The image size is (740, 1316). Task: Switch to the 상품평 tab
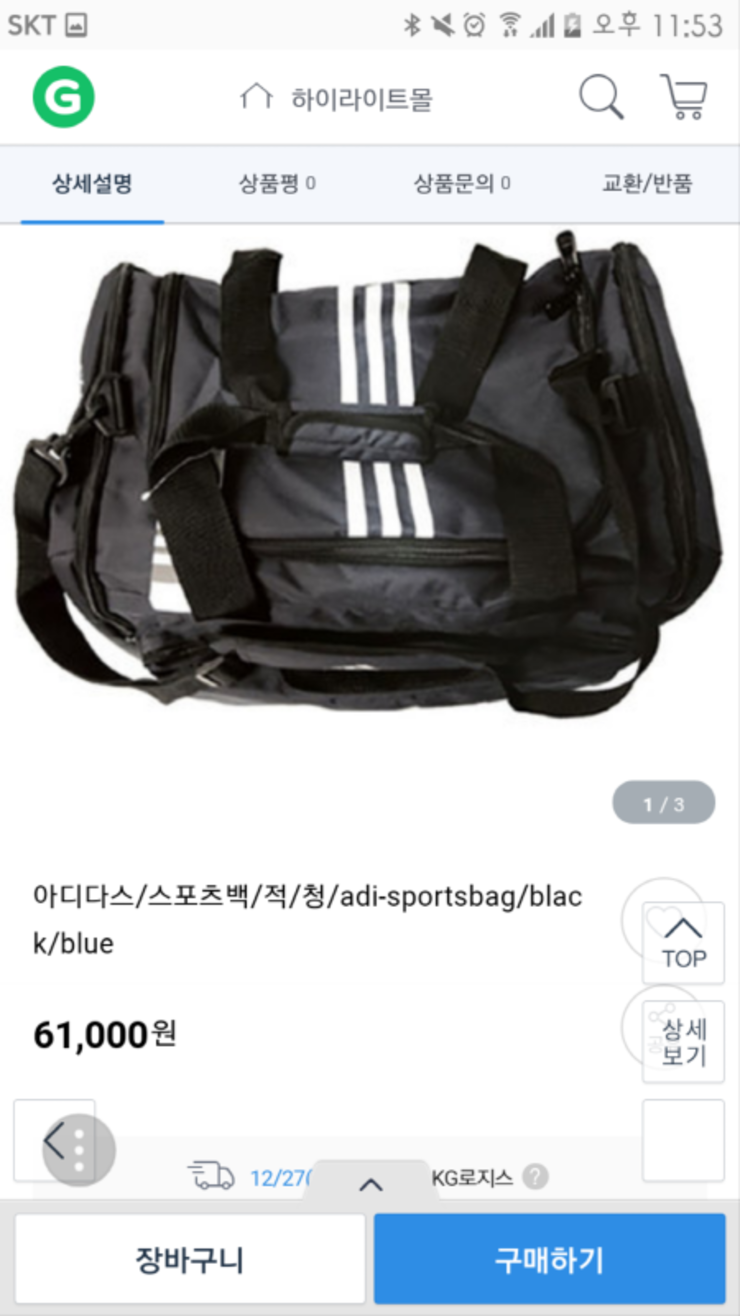[x=277, y=183]
